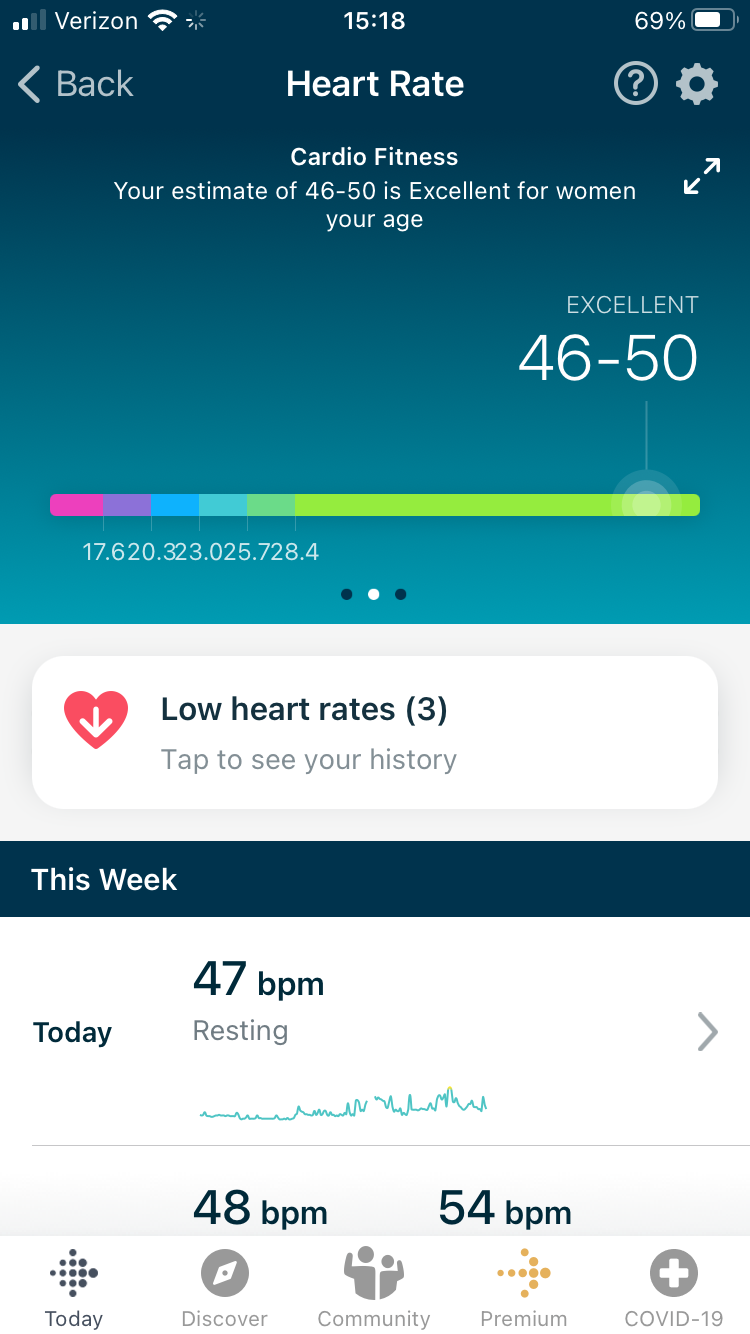Open the help question mark icon
The width and height of the screenshot is (750, 1334).
pos(636,85)
